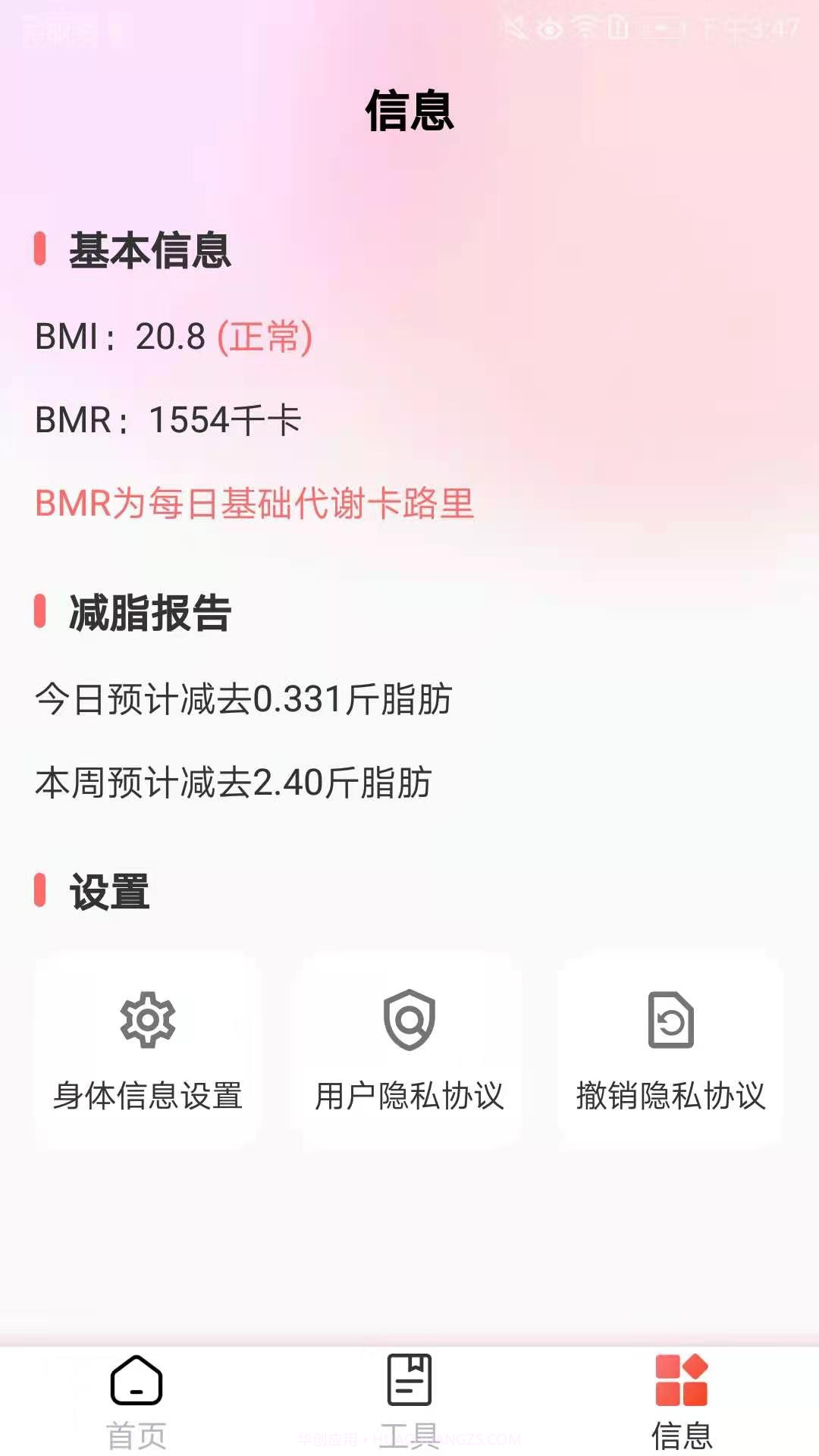Select the revoke document icon above 撤销隐私协议
Image resolution: width=819 pixels, height=1456 pixels.
pos(670,1020)
